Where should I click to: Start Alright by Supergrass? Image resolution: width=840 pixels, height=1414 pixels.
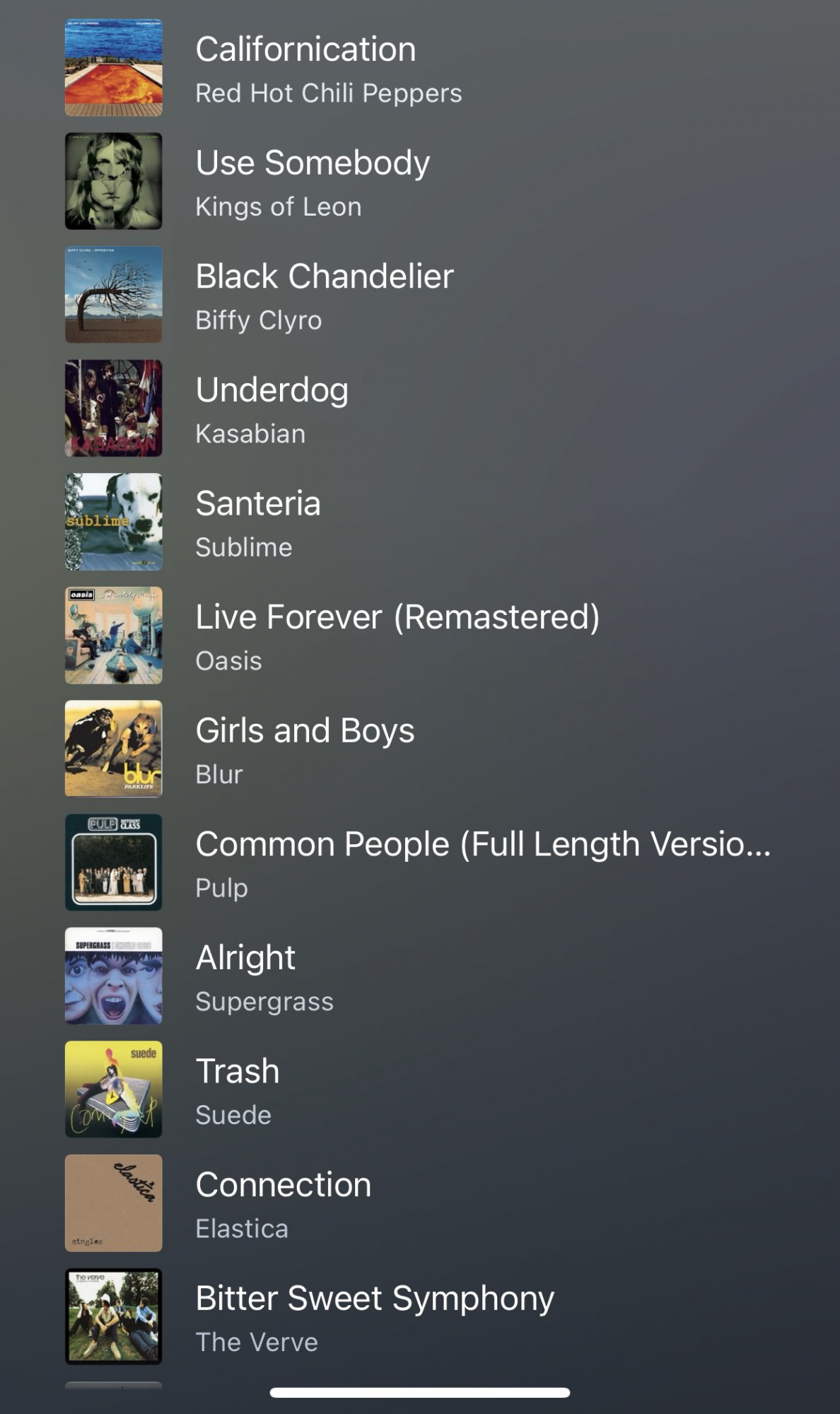264,976
